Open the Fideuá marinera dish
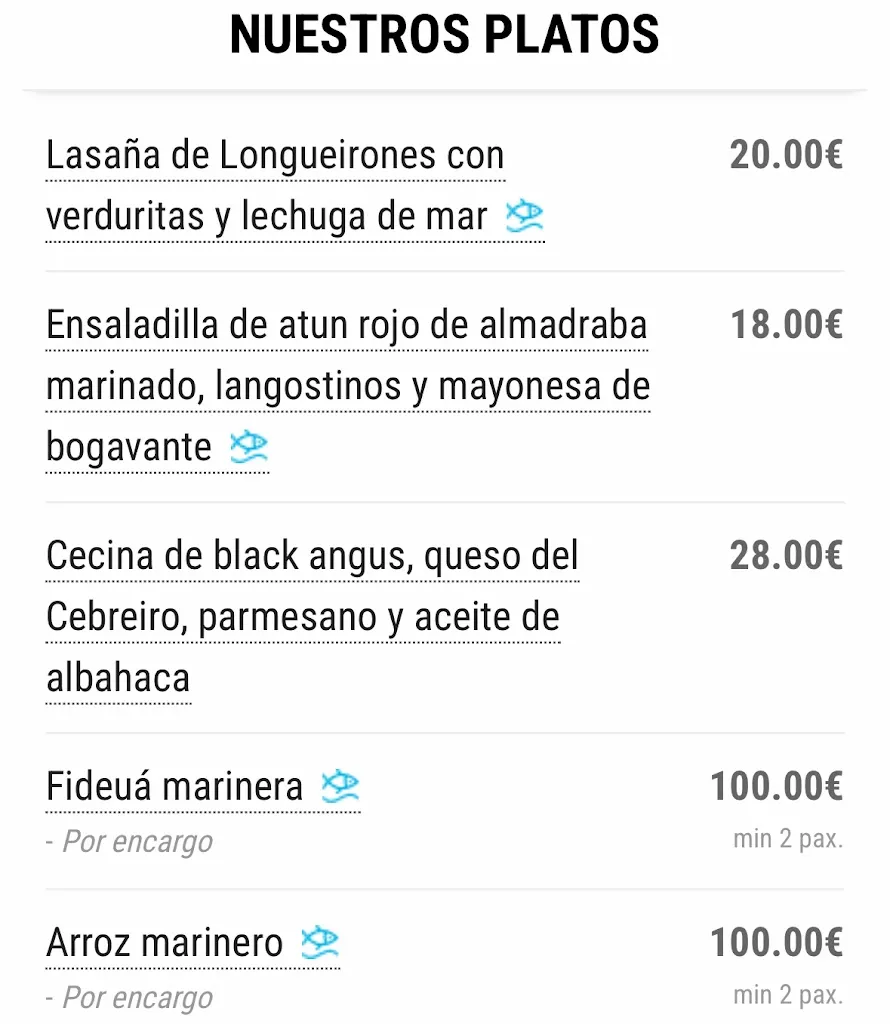The image size is (890, 1024). tap(175, 787)
